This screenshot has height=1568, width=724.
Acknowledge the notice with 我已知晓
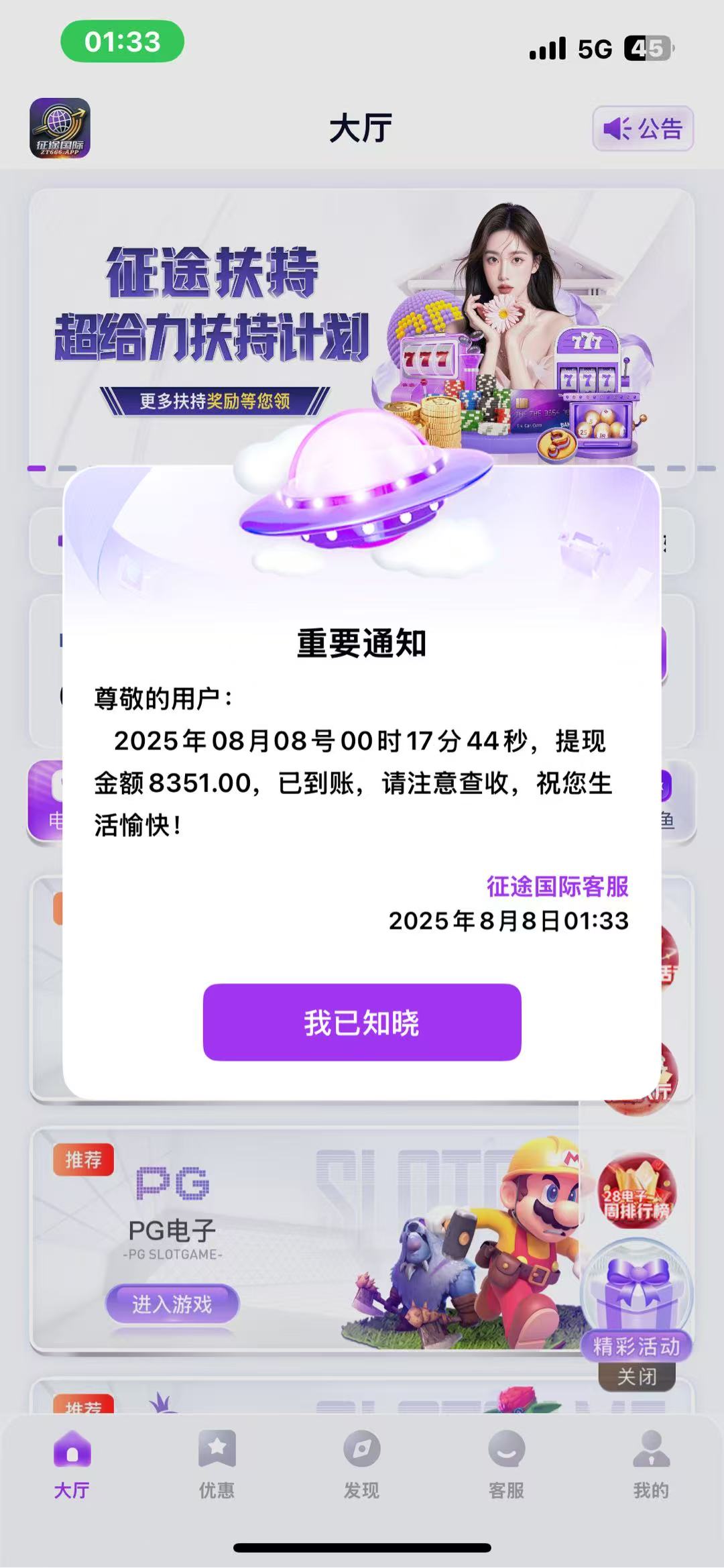tap(362, 1022)
